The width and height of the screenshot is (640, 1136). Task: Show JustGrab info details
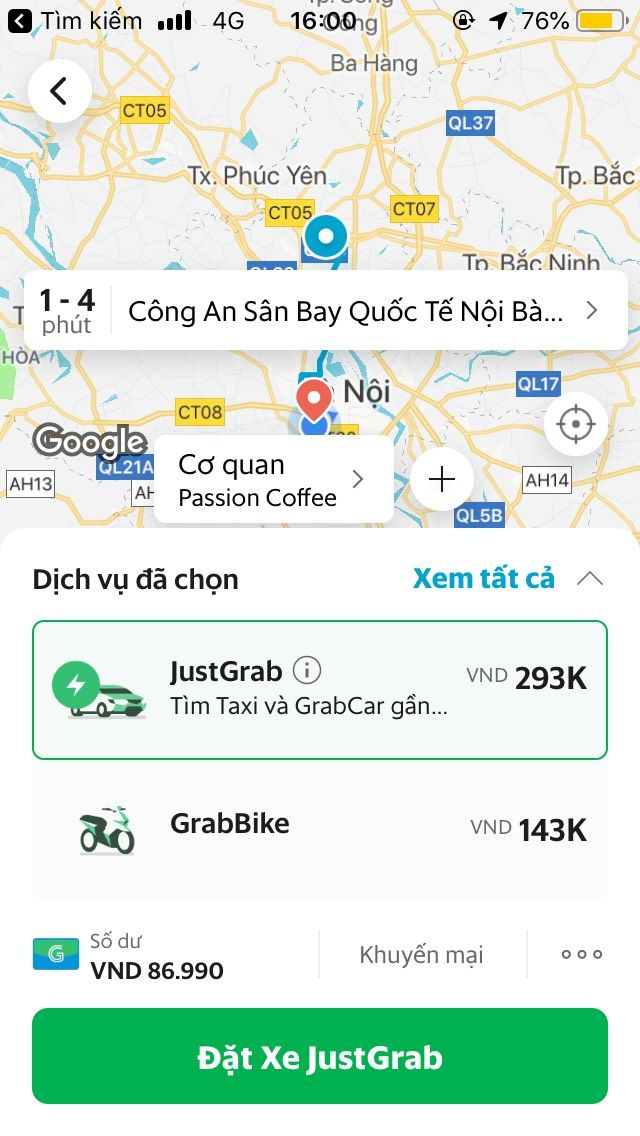coord(307,671)
